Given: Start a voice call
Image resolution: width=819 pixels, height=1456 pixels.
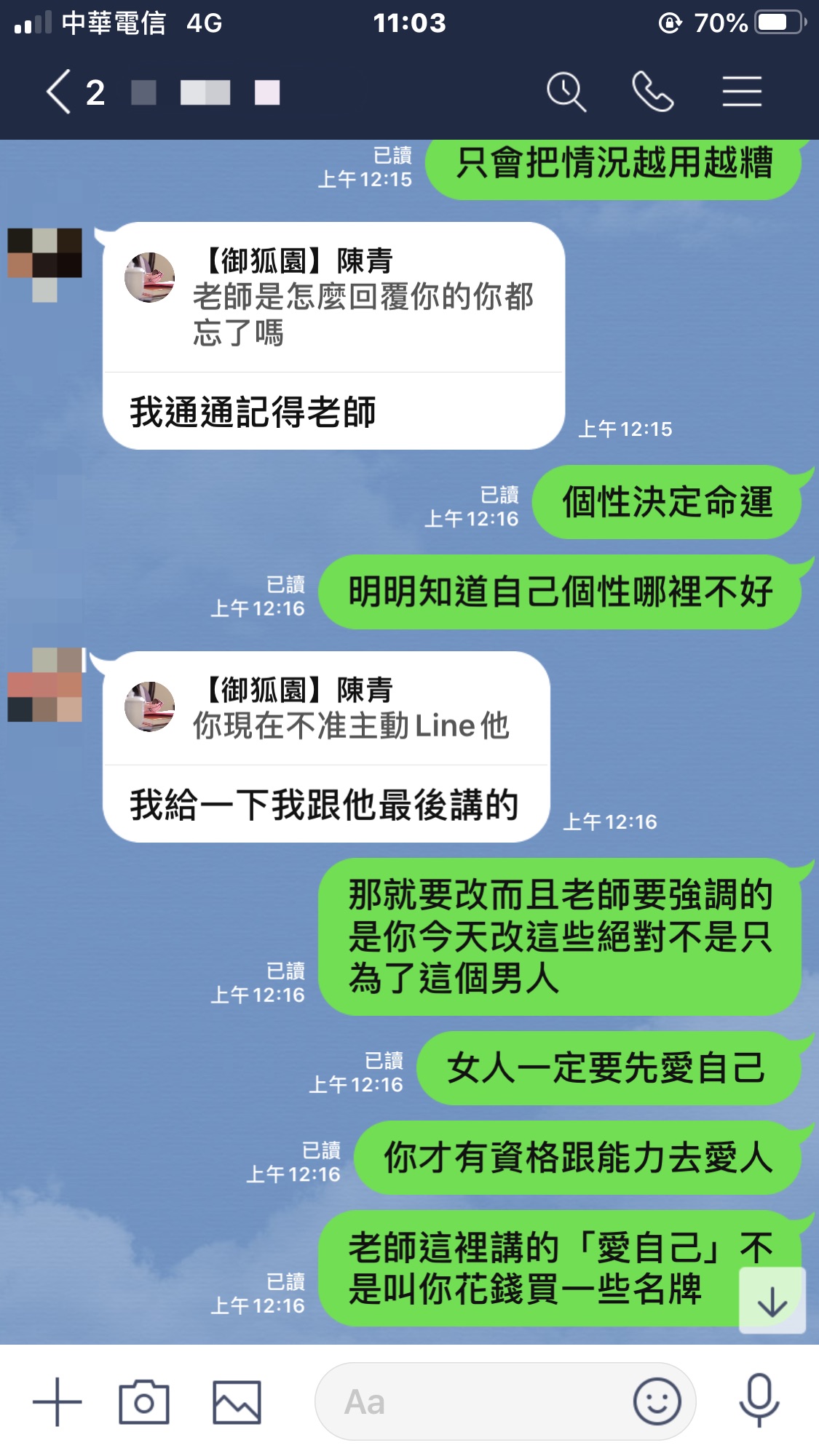Looking at the screenshot, I should [652, 92].
